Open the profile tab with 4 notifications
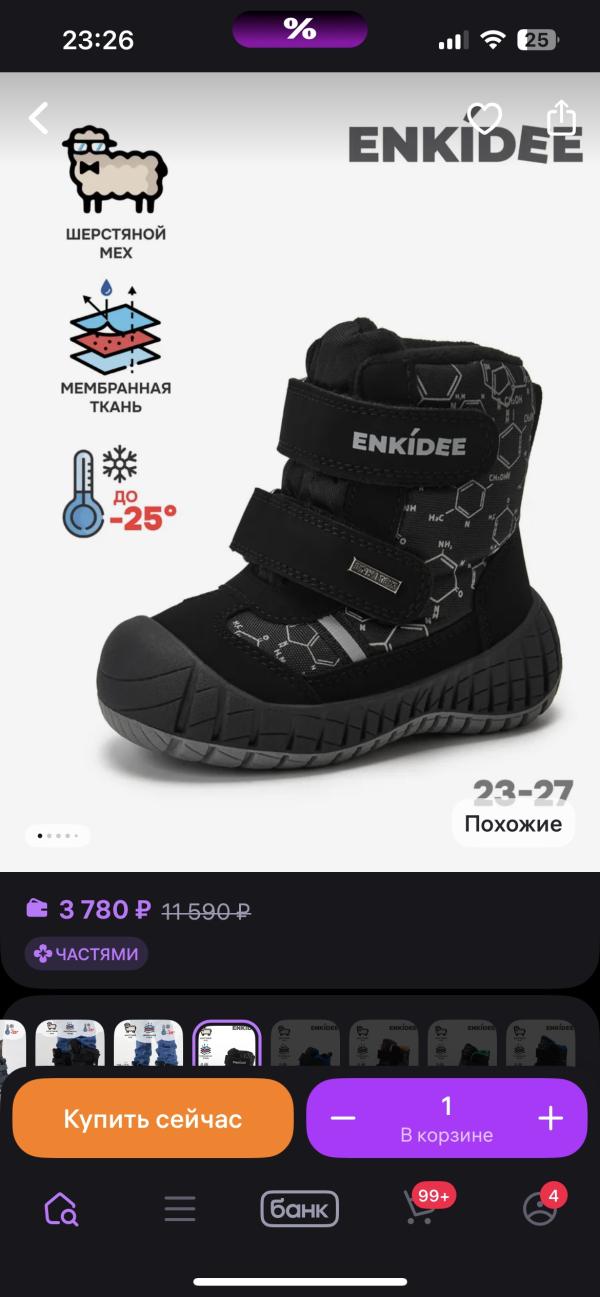 (x=540, y=1208)
